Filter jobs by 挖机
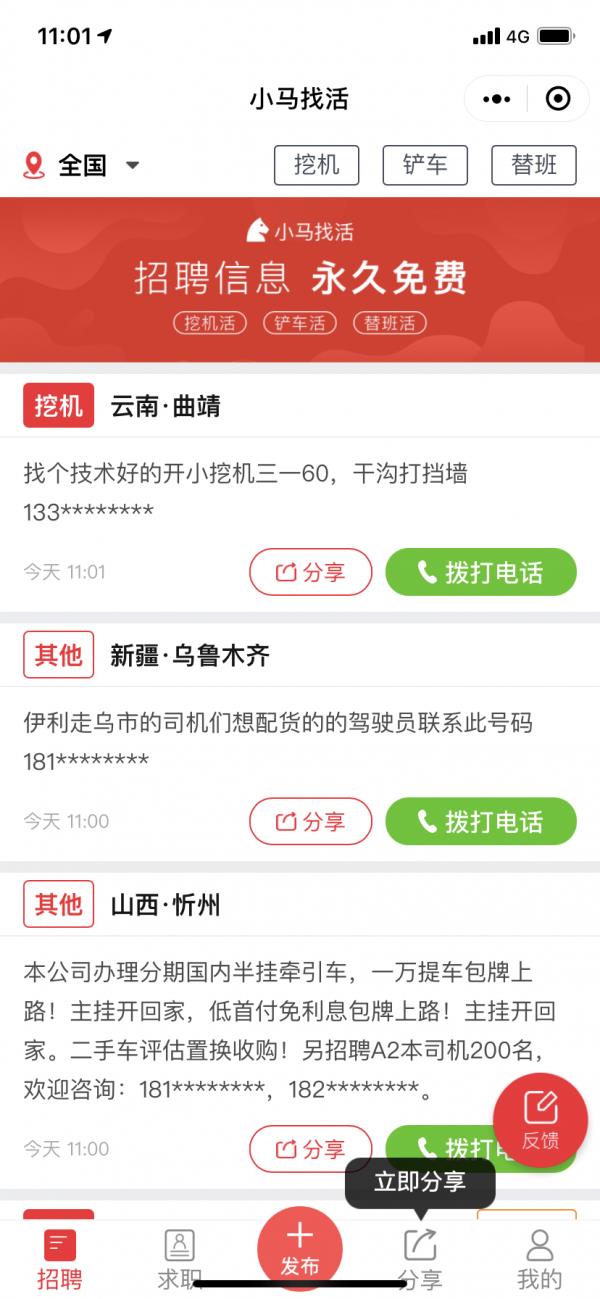Viewport: 600px width, 1299px height. click(316, 165)
